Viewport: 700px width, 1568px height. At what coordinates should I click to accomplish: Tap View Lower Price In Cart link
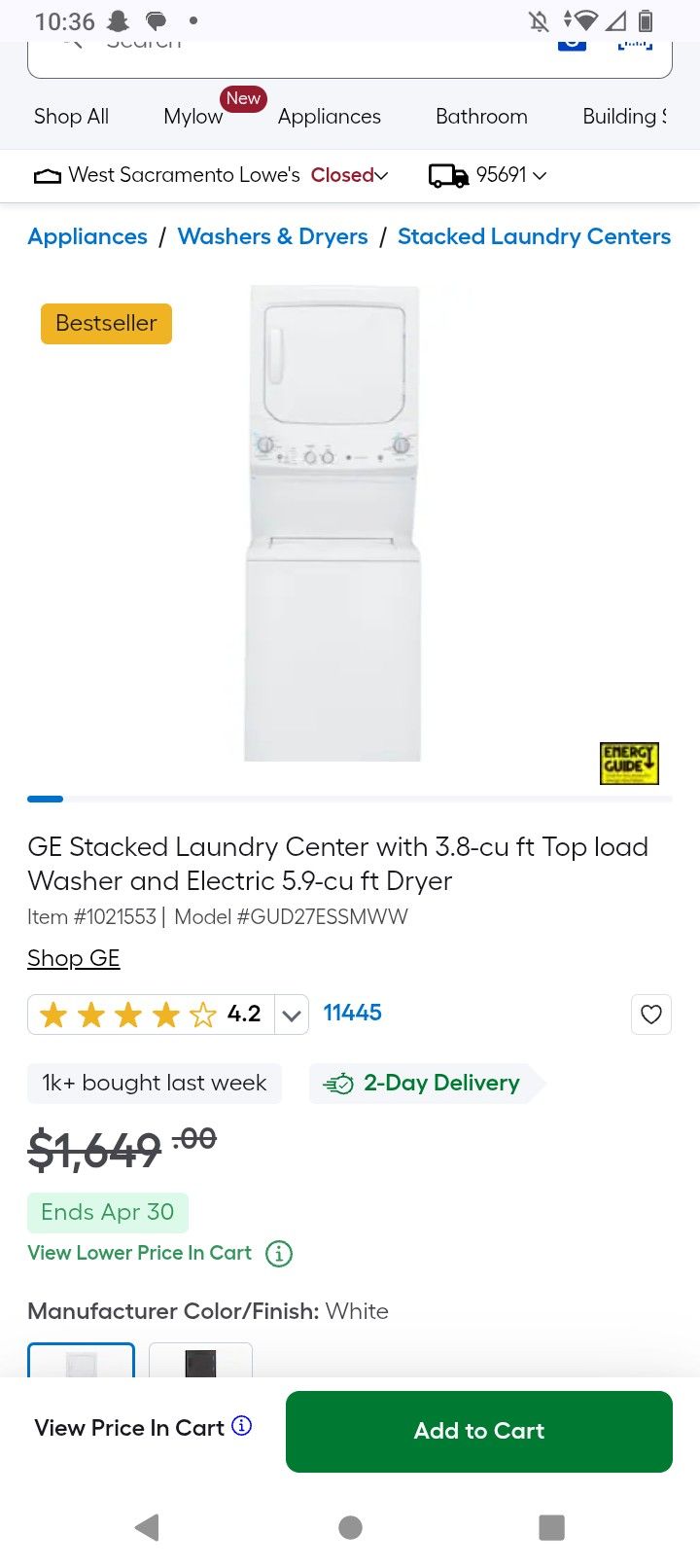pos(140,1253)
